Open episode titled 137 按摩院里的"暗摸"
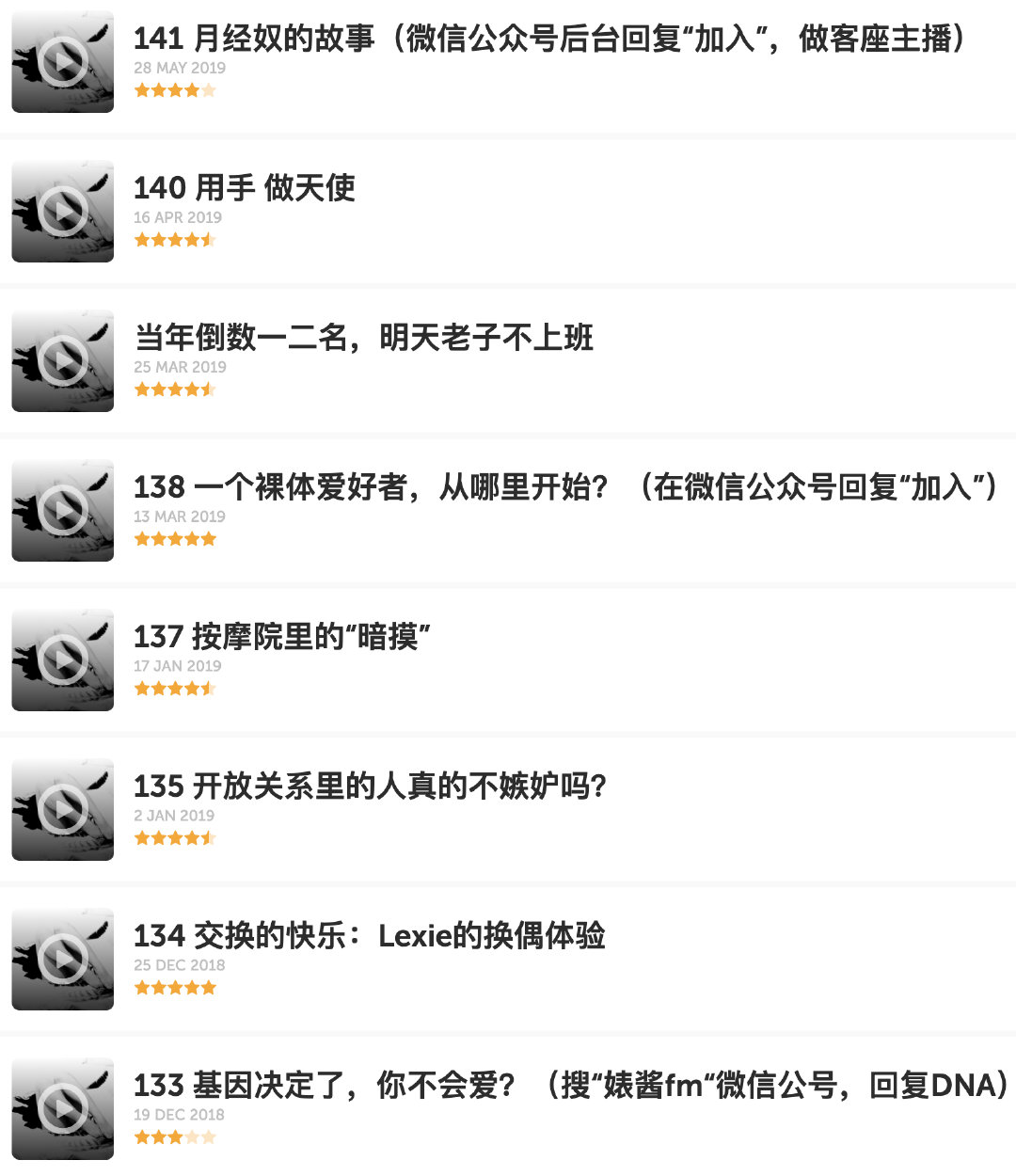The height and width of the screenshot is (1176, 1016). coord(282,637)
